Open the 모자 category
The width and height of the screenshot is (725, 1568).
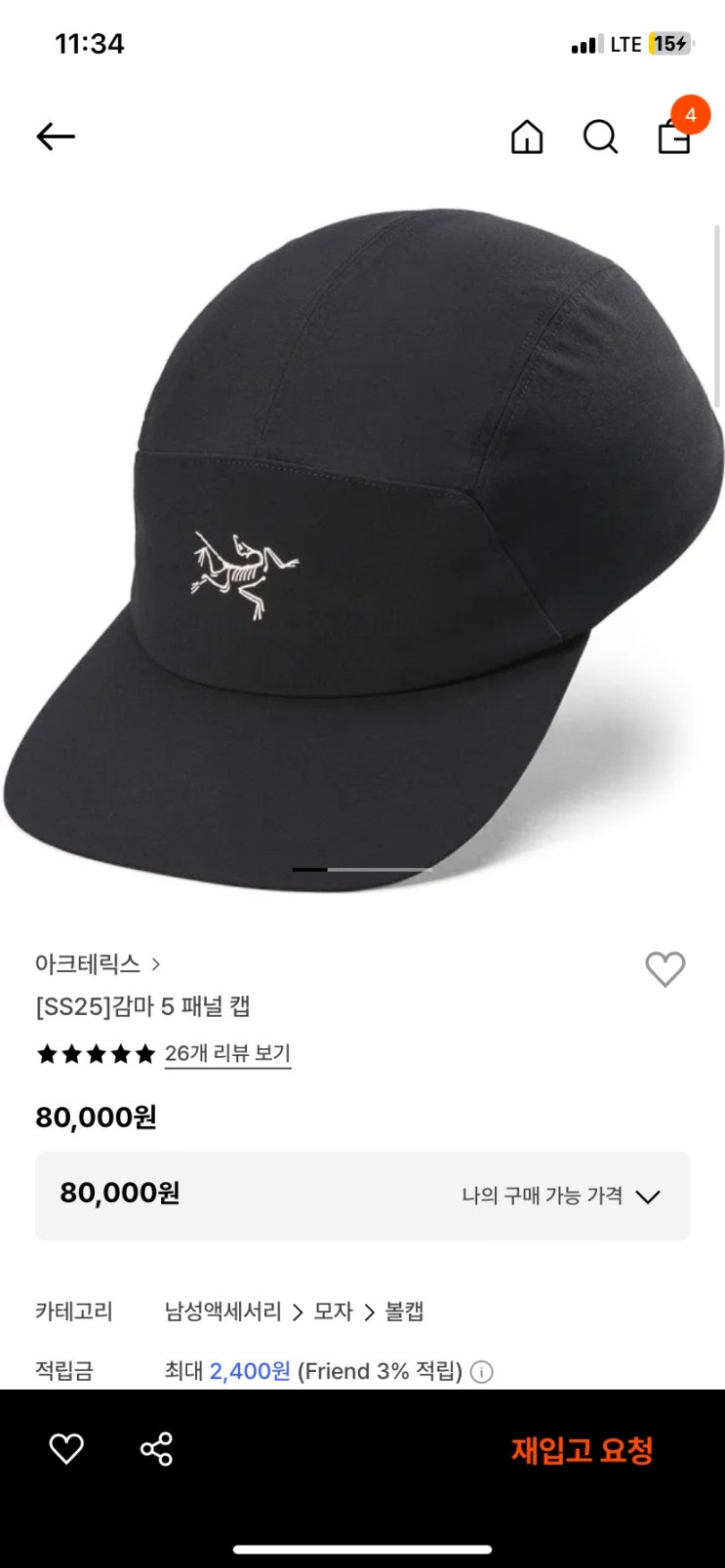coord(333,1312)
